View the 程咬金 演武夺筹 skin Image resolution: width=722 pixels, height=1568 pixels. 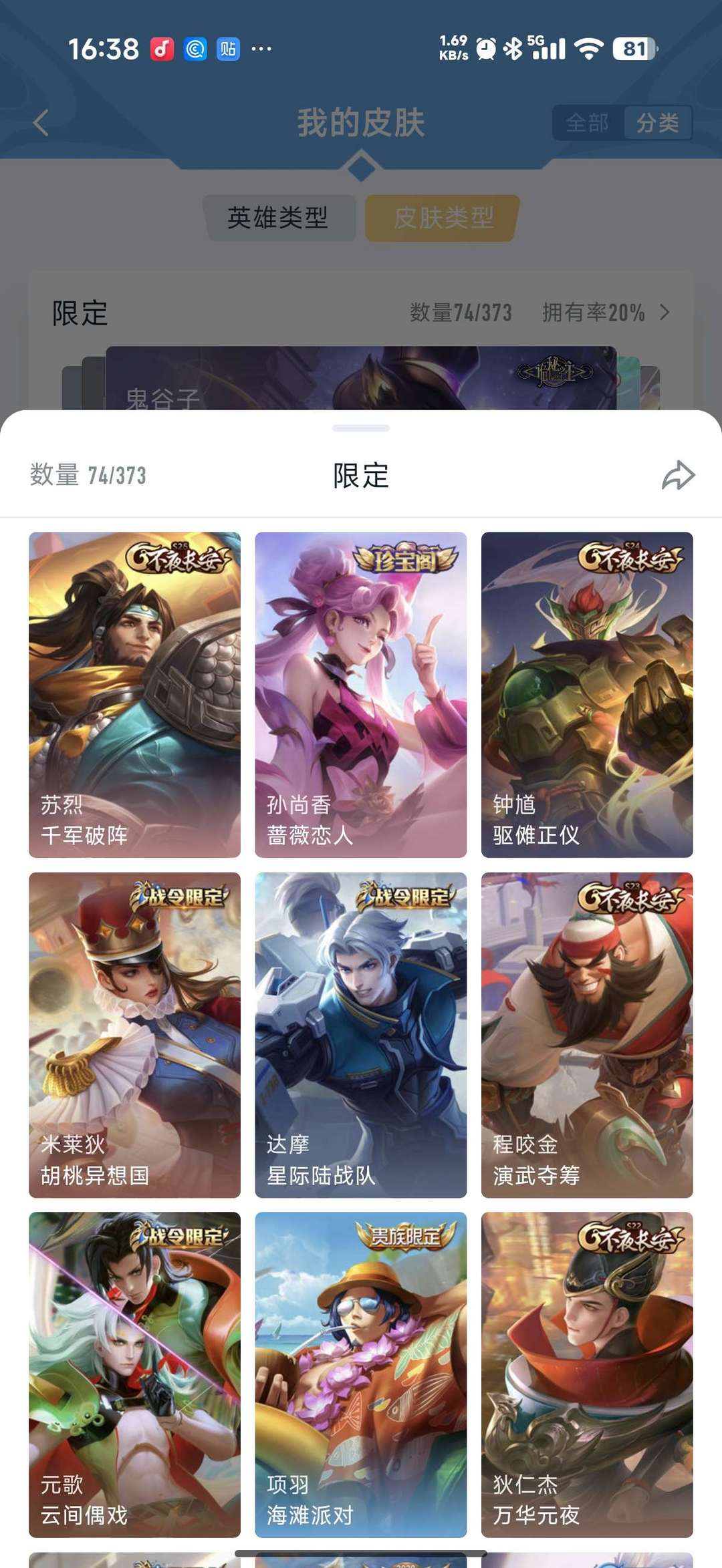pos(586,1034)
